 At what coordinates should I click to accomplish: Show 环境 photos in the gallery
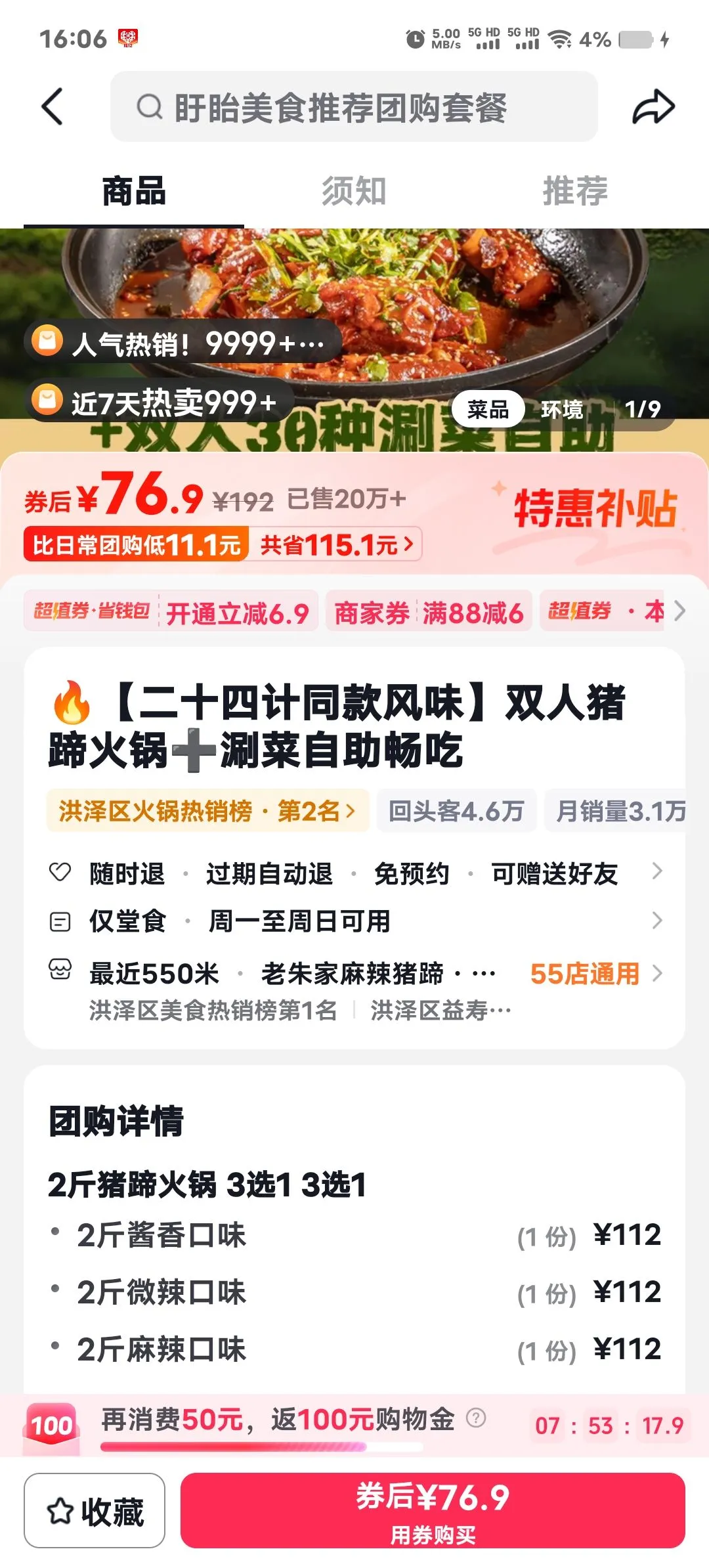pyautogui.click(x=562, y=410)
